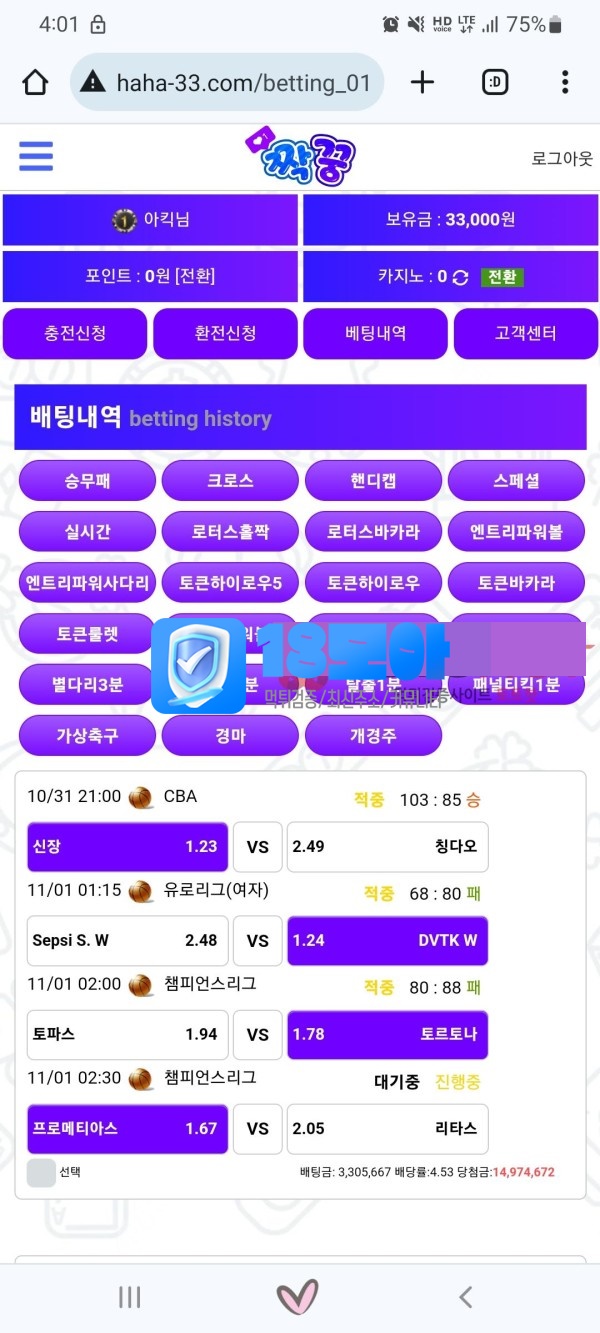Select the 실시간 category
The image size is (600, 1333).
point(87,532)
